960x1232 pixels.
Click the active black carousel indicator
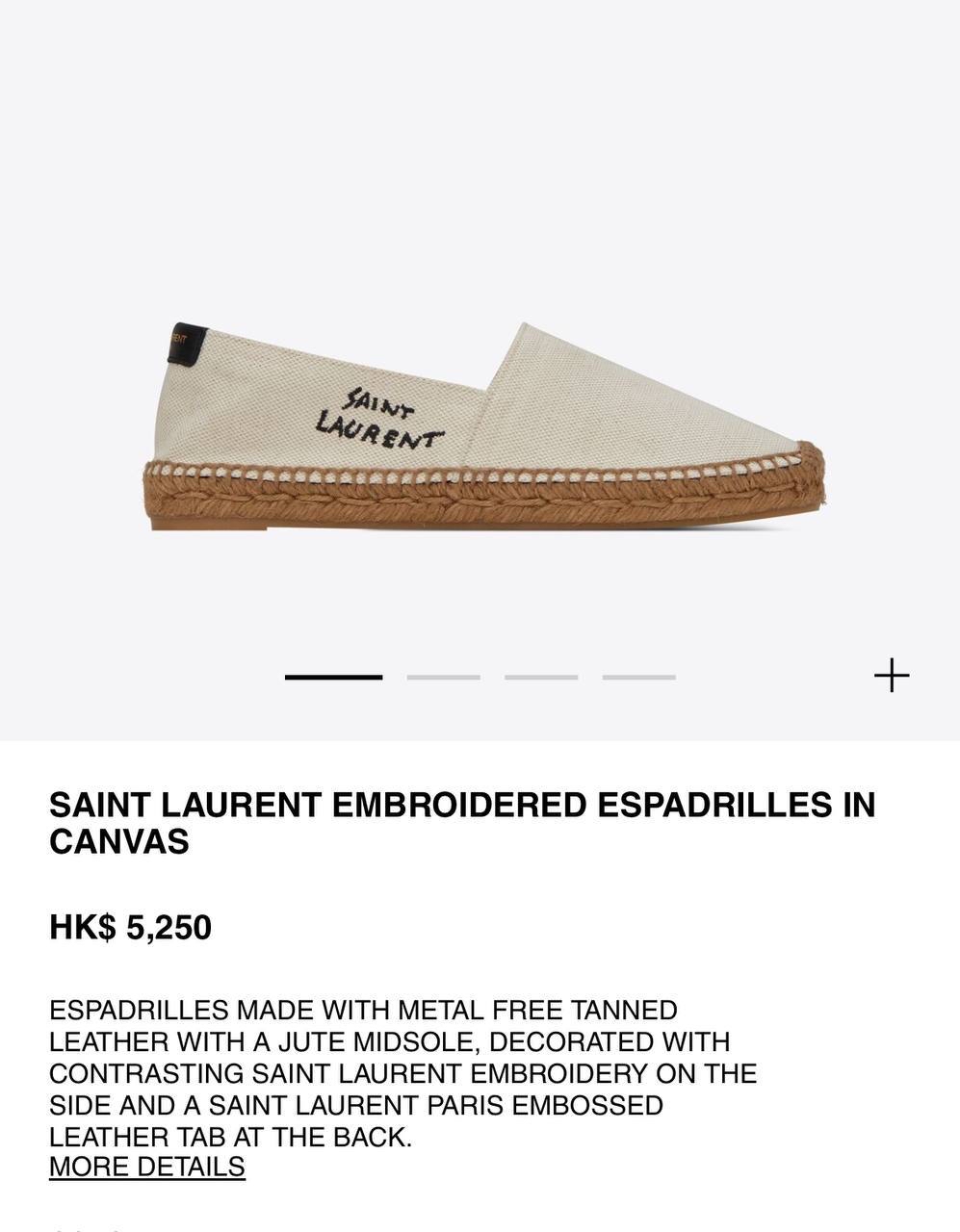click(x=332, y=678)
